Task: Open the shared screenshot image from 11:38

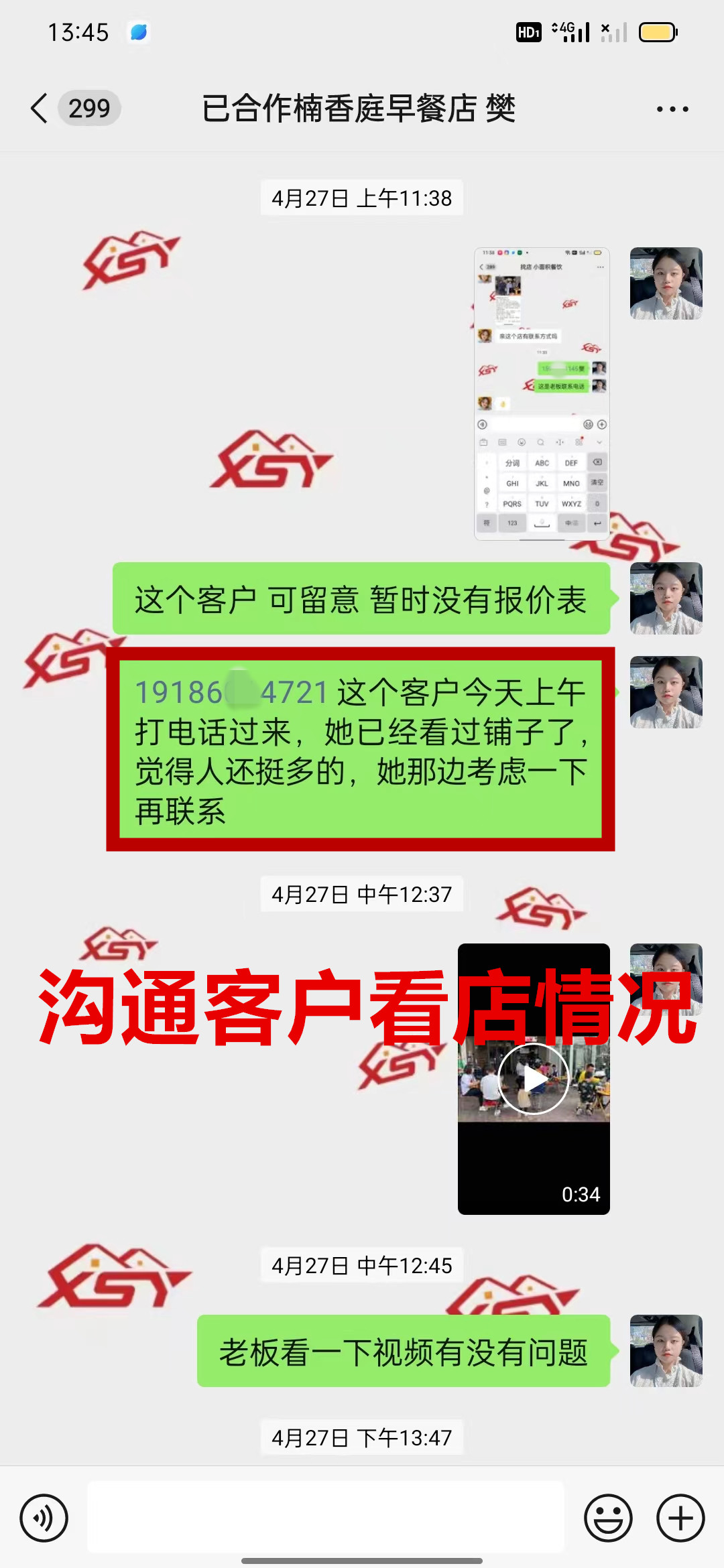Action: coord(542,393)
